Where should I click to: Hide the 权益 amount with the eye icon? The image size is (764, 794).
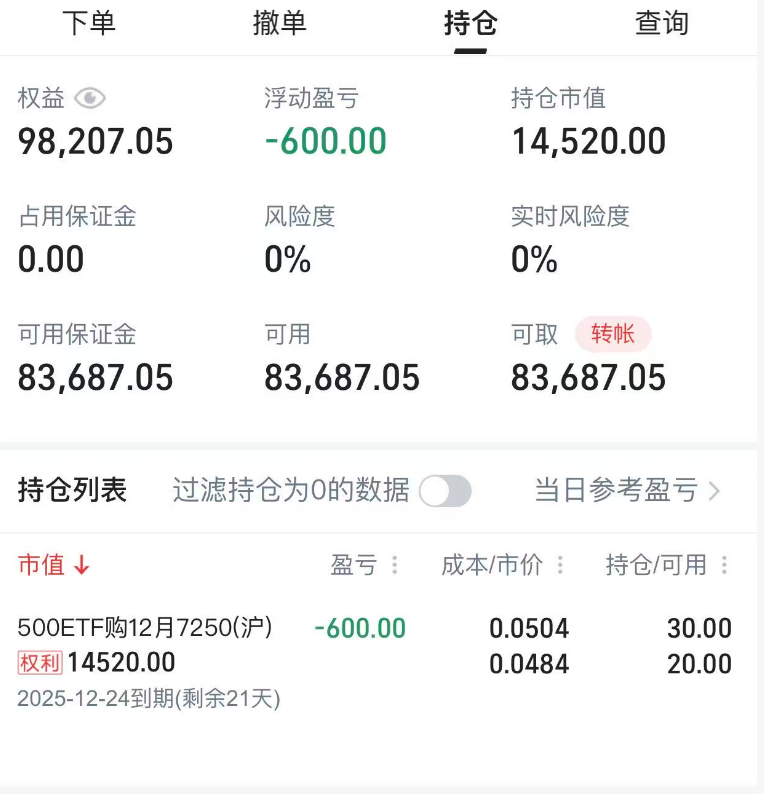90,98
